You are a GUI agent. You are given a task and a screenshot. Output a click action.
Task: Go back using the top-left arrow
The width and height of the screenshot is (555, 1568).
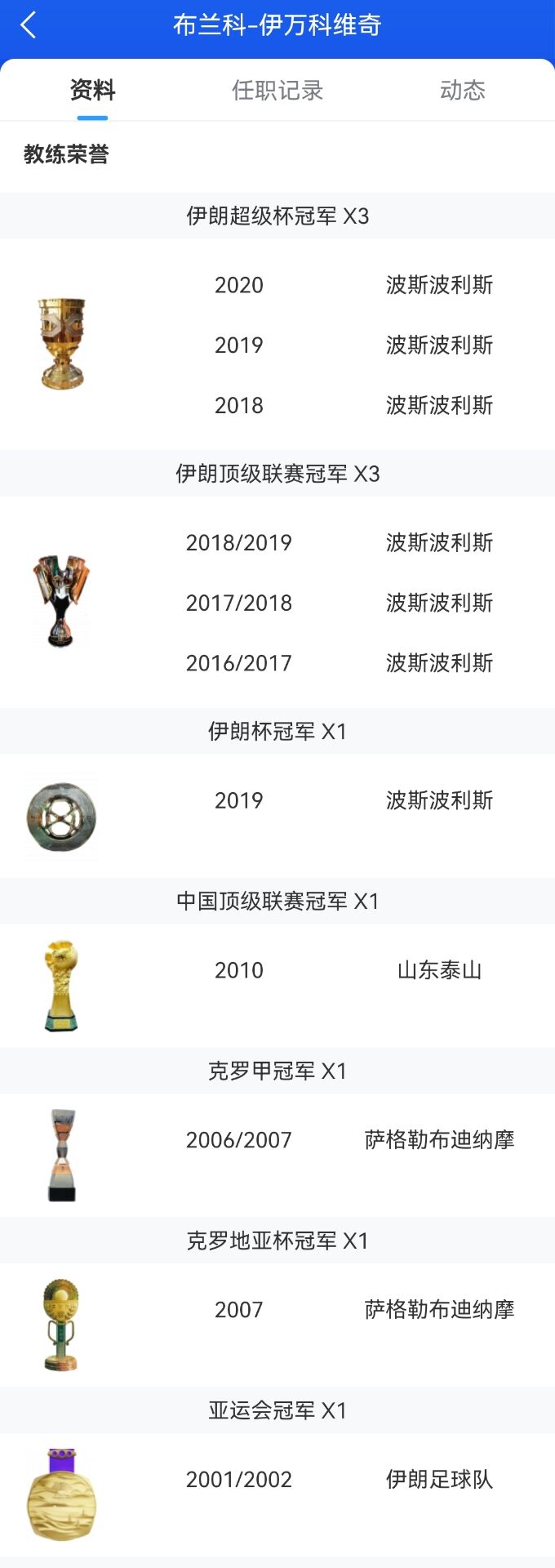point(29,25)
